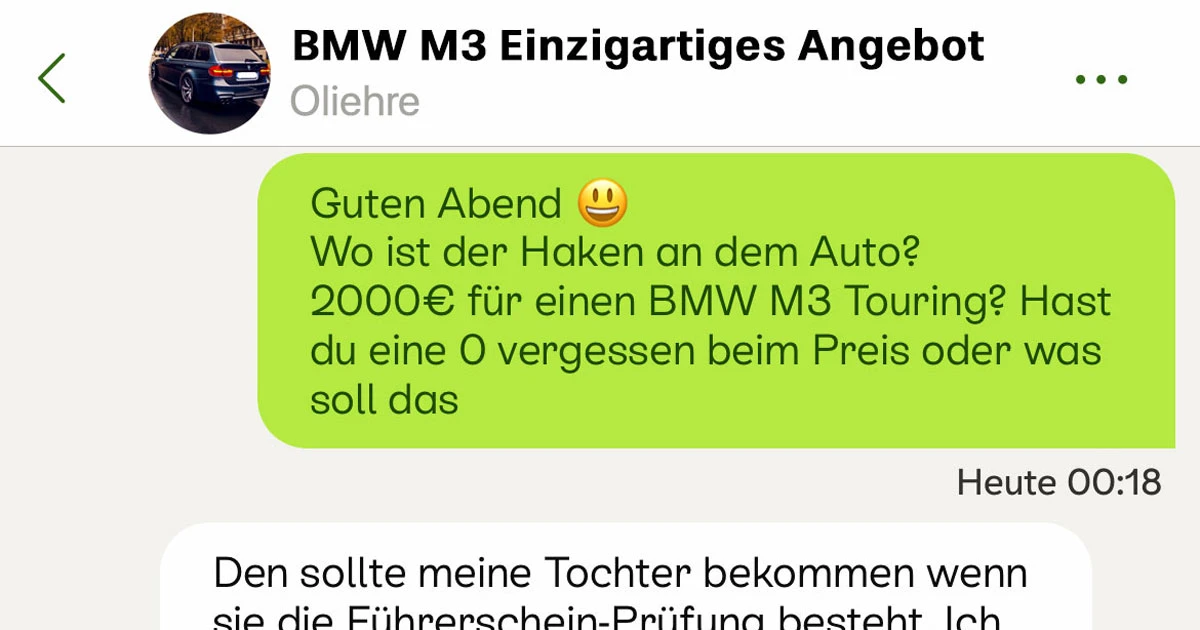Open the BMW M3 Einzigartiges Angebot header
The image size is (1200, 630).
638,47
